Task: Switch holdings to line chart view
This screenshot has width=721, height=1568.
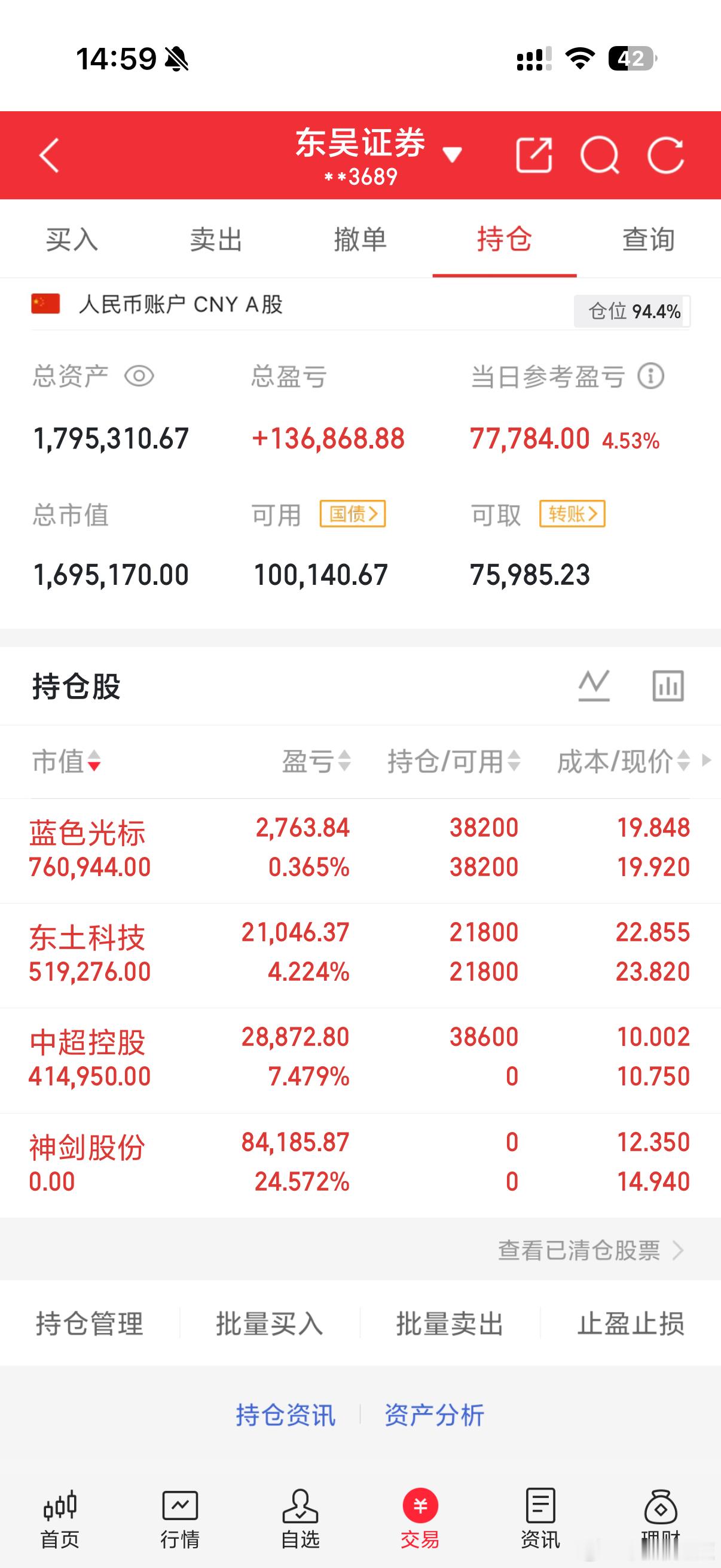Action: coord(593,685)
